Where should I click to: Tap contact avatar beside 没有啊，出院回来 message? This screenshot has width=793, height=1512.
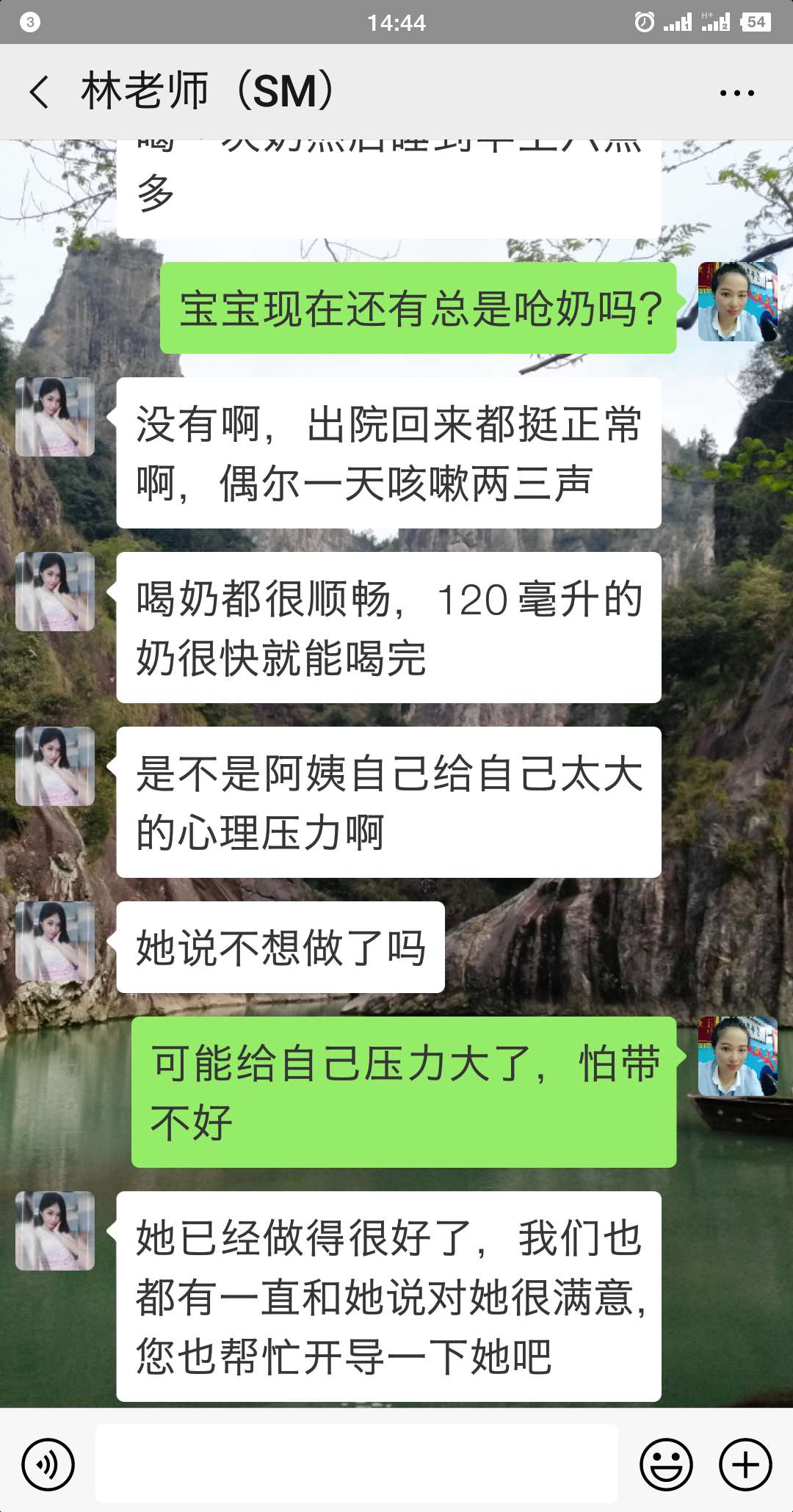(55, 417)
